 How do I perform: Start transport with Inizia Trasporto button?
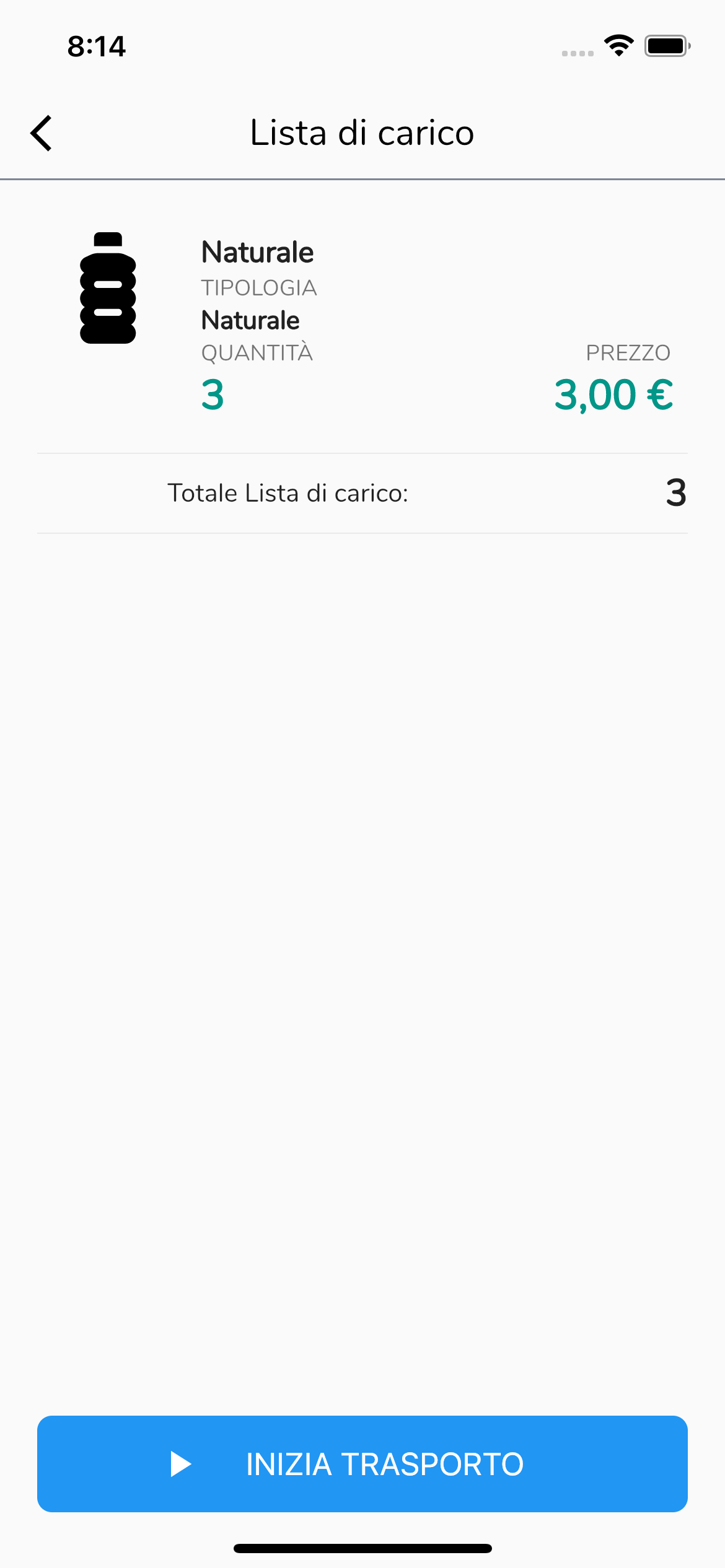(362, 1464)
